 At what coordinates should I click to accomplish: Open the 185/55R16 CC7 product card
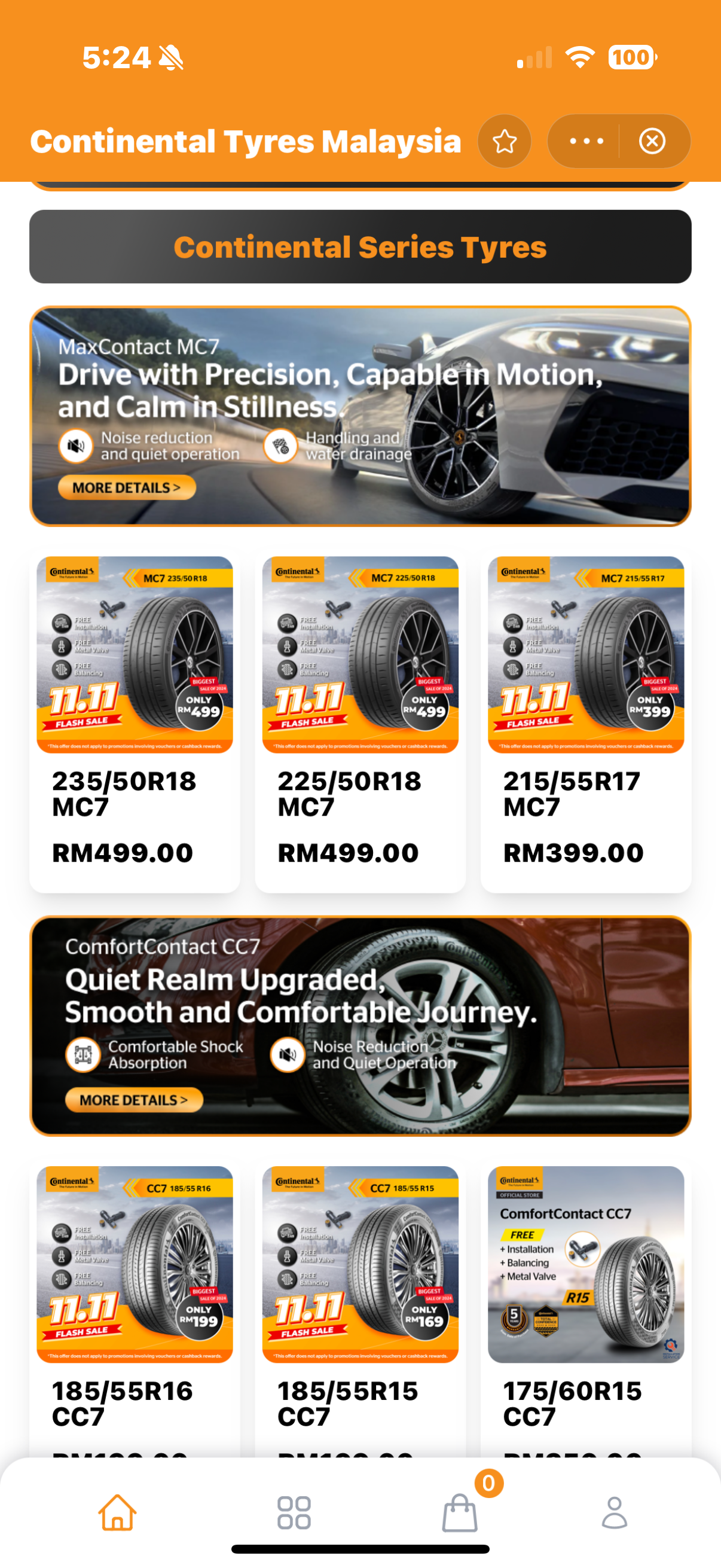click(135, 1302)
